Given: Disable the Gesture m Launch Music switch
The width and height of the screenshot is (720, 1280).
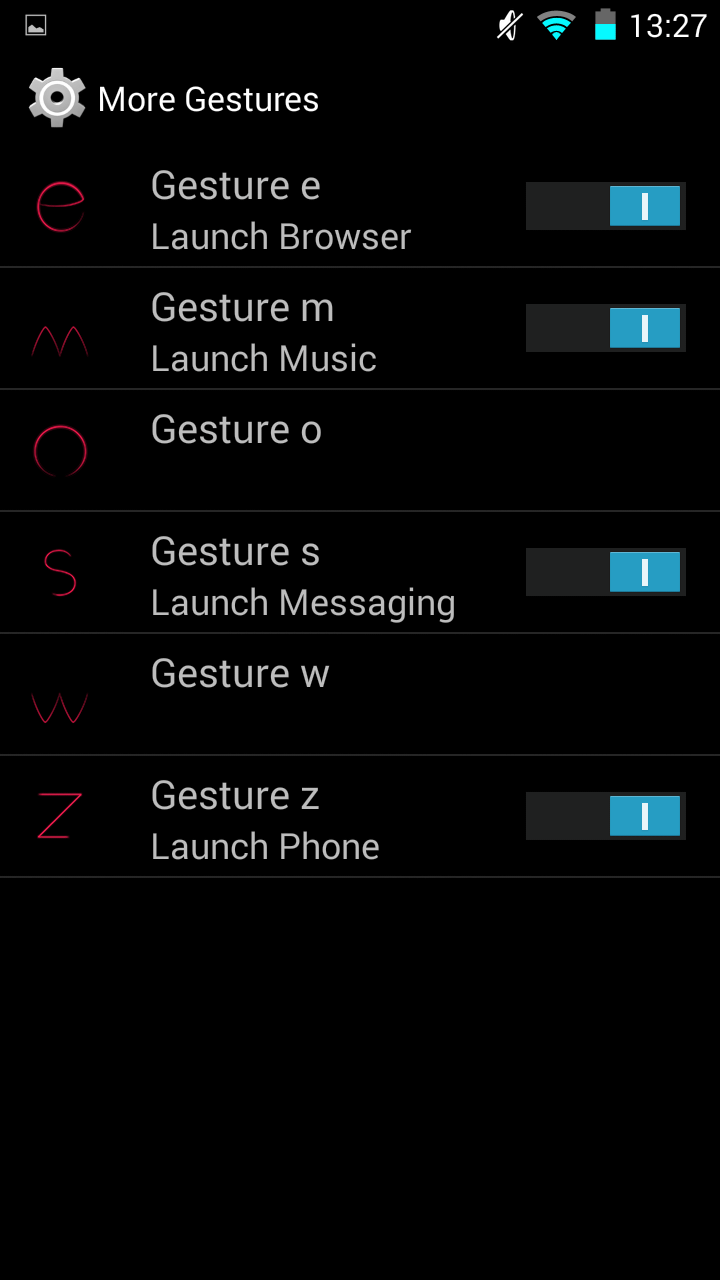Looking at the screenshot, I should tap(606, 328).
